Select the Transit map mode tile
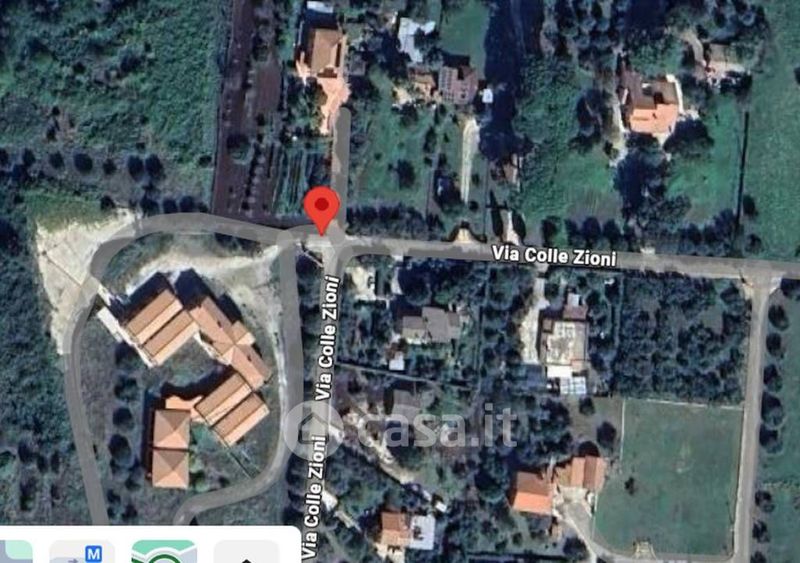This screenshot has width=800, height=563. click(x=82, y=551)
